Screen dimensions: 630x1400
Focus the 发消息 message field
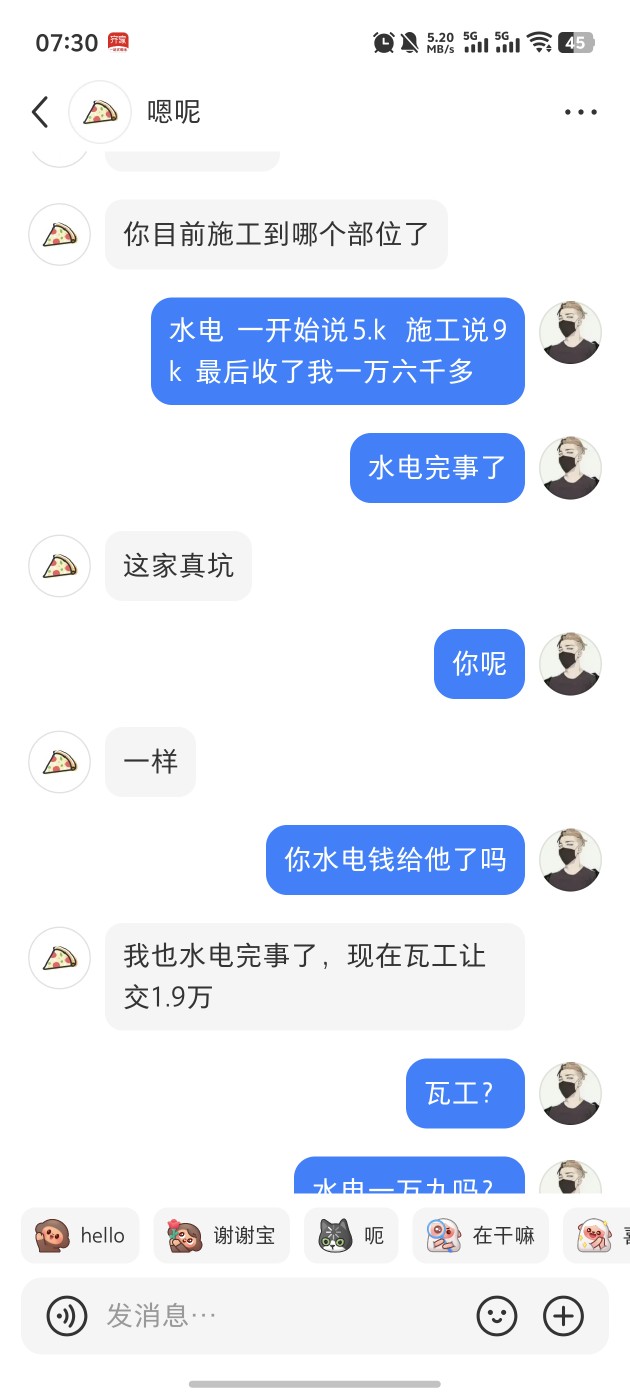280,1316
